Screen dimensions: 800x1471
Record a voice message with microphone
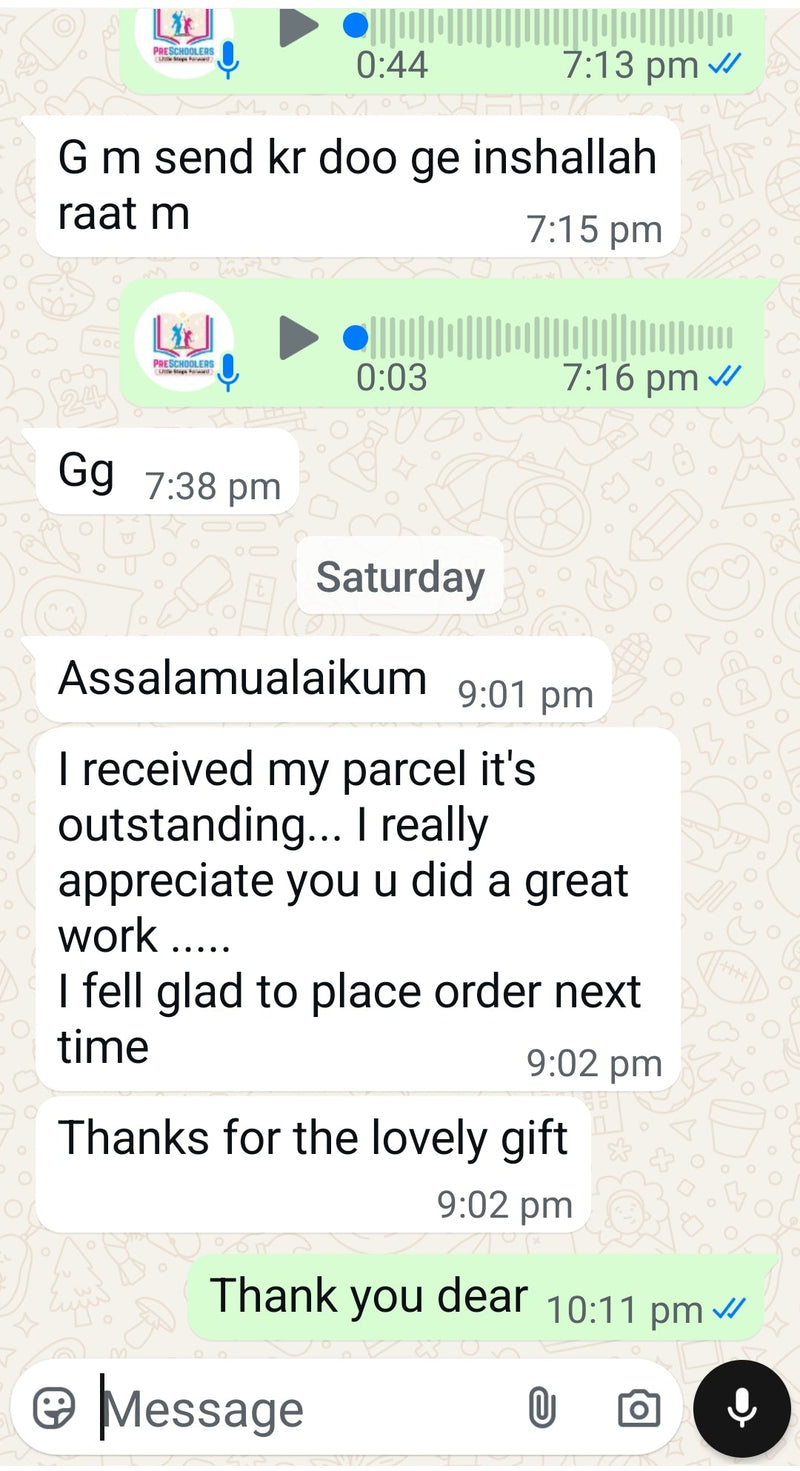tap(741, 1408)
